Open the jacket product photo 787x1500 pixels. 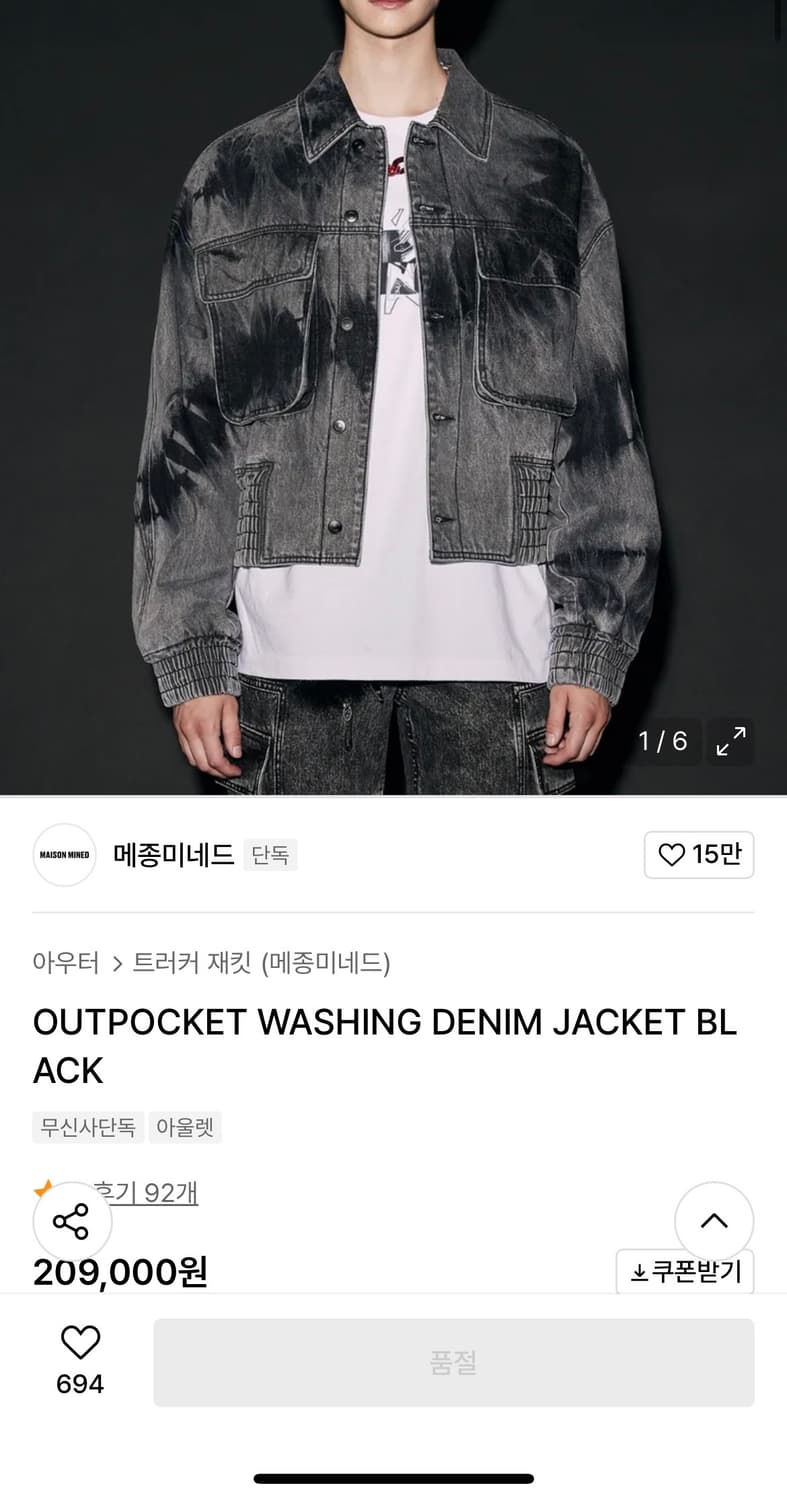[394, 397]
